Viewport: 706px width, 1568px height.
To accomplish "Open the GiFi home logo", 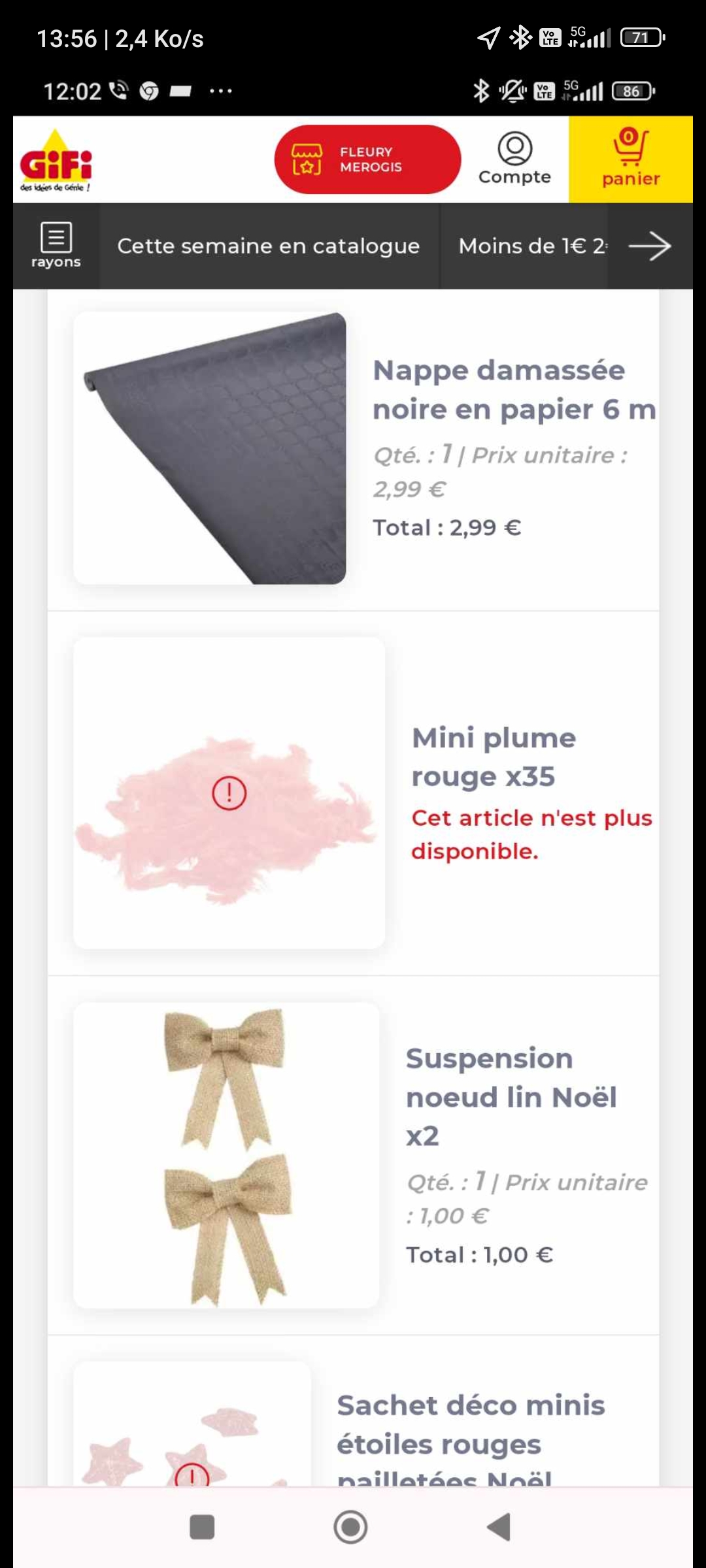I will pyautogui.click(x=56, y=161).
